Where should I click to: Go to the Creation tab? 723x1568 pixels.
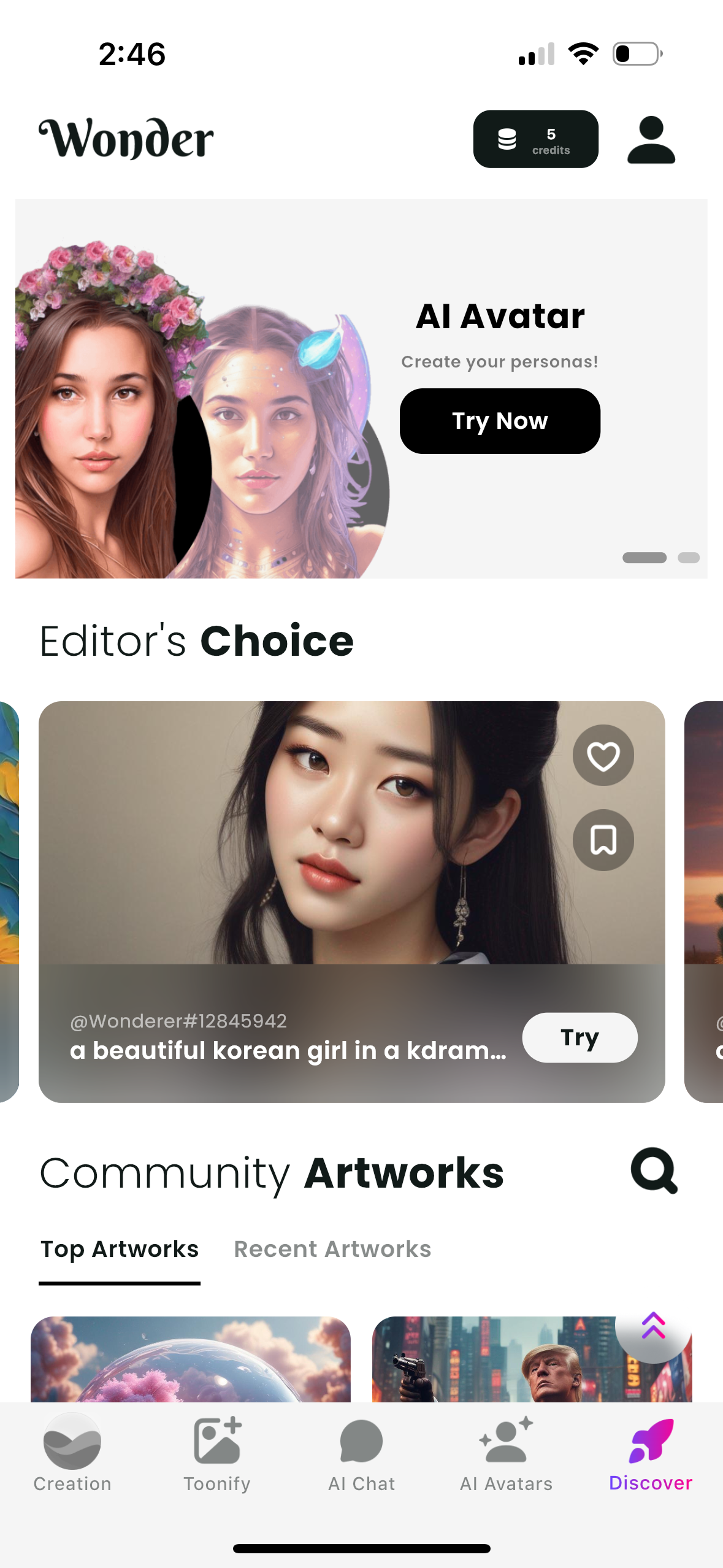tap(72, 1452)
